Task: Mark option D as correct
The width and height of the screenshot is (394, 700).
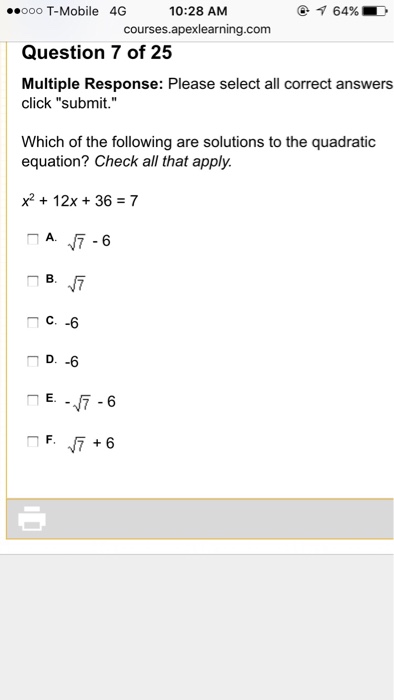Action: click(x=33, y=361)
